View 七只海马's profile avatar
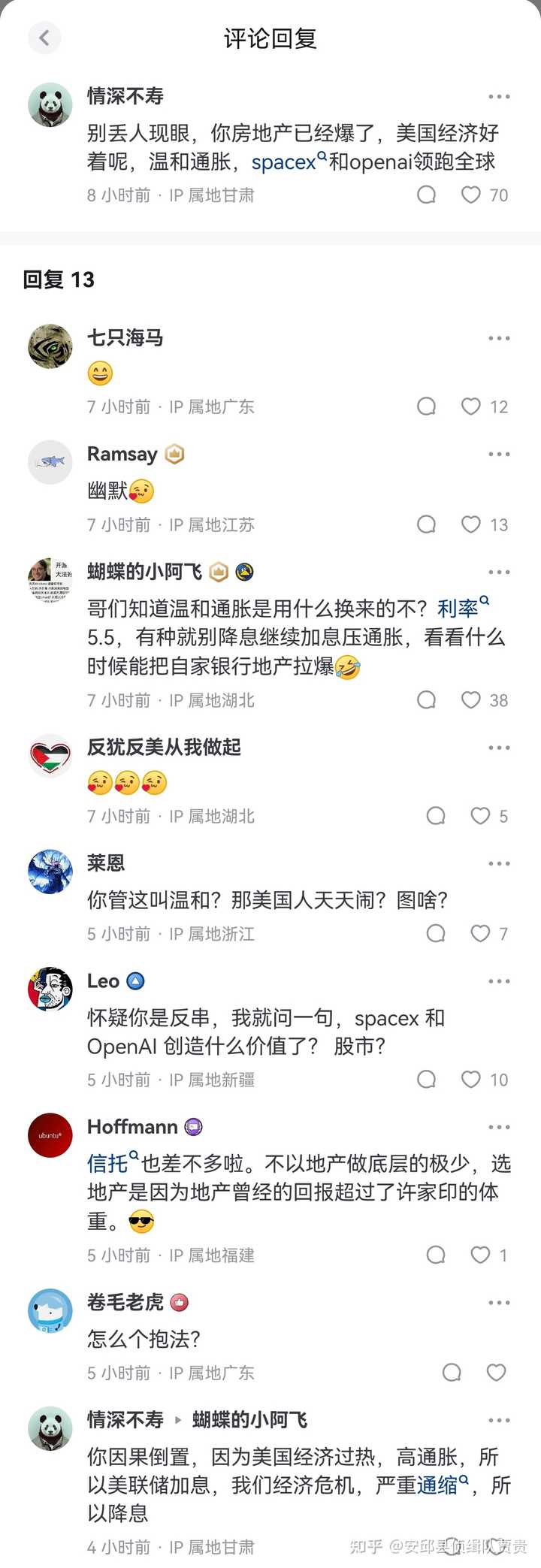 tap(50, 346)
